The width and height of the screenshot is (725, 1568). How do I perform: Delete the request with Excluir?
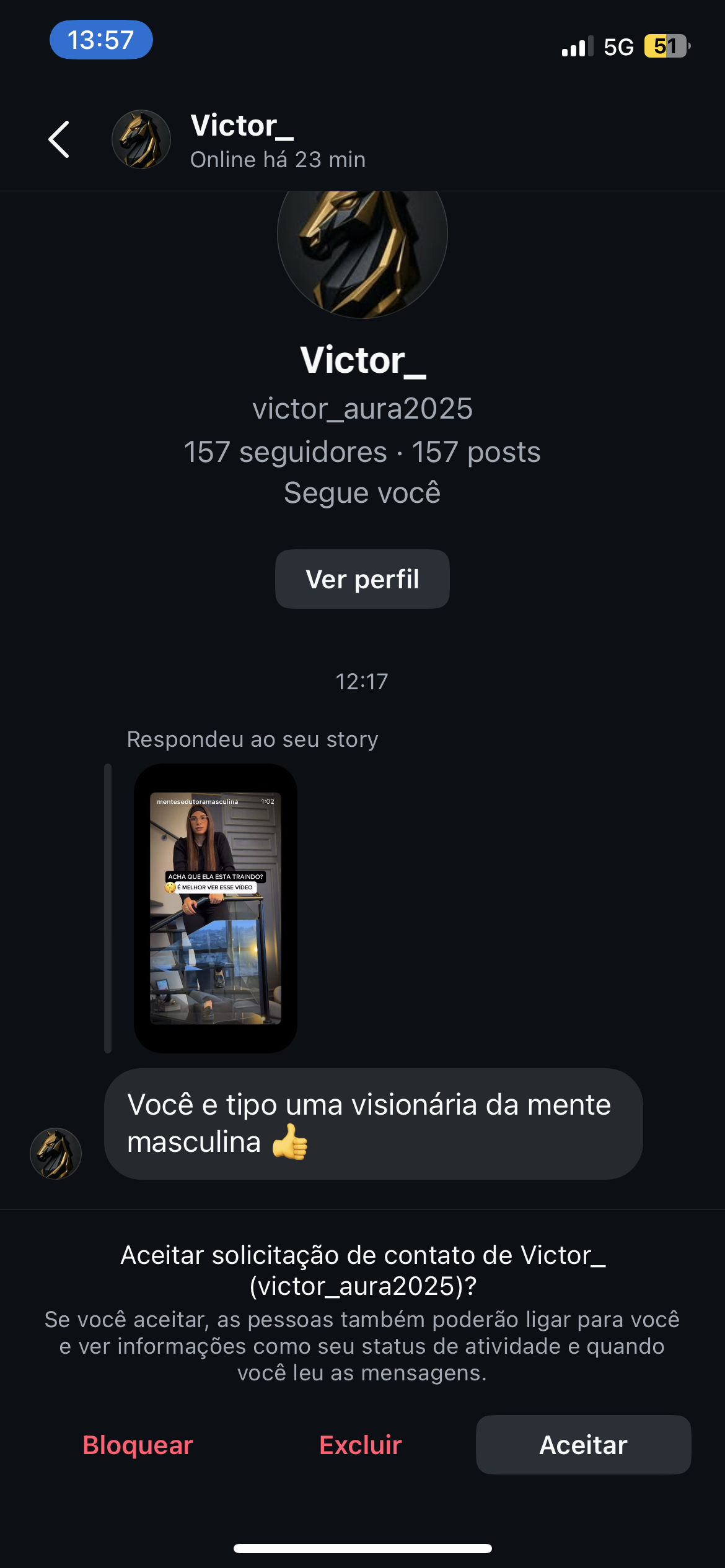pos(361,1445)
